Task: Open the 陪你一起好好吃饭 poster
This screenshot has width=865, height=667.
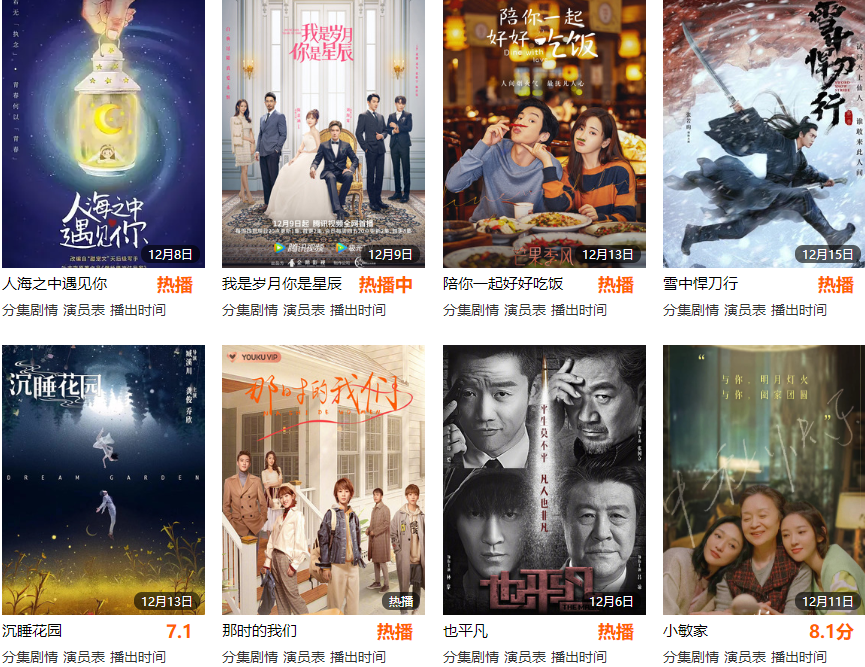Action: click(544, 130)
